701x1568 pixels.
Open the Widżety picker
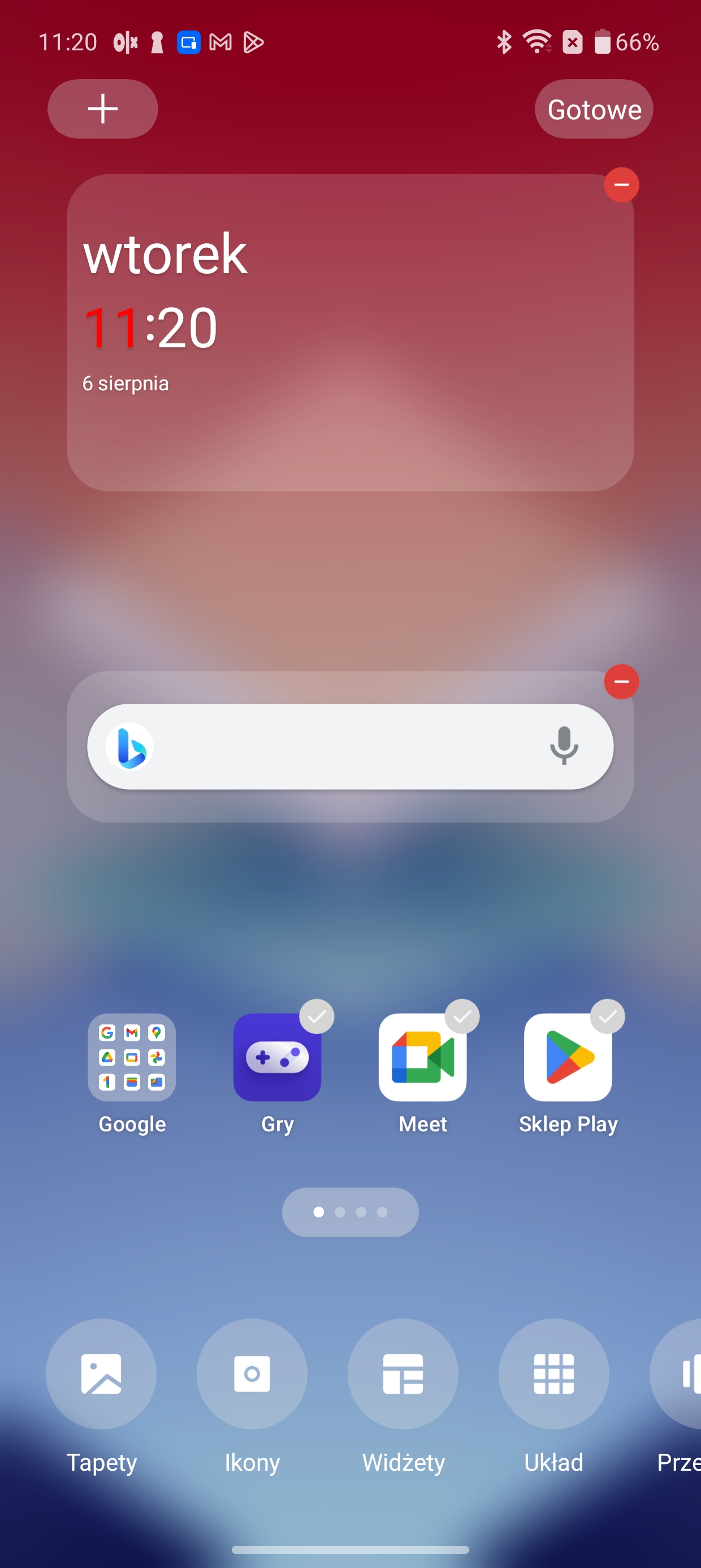(403, 1374)
